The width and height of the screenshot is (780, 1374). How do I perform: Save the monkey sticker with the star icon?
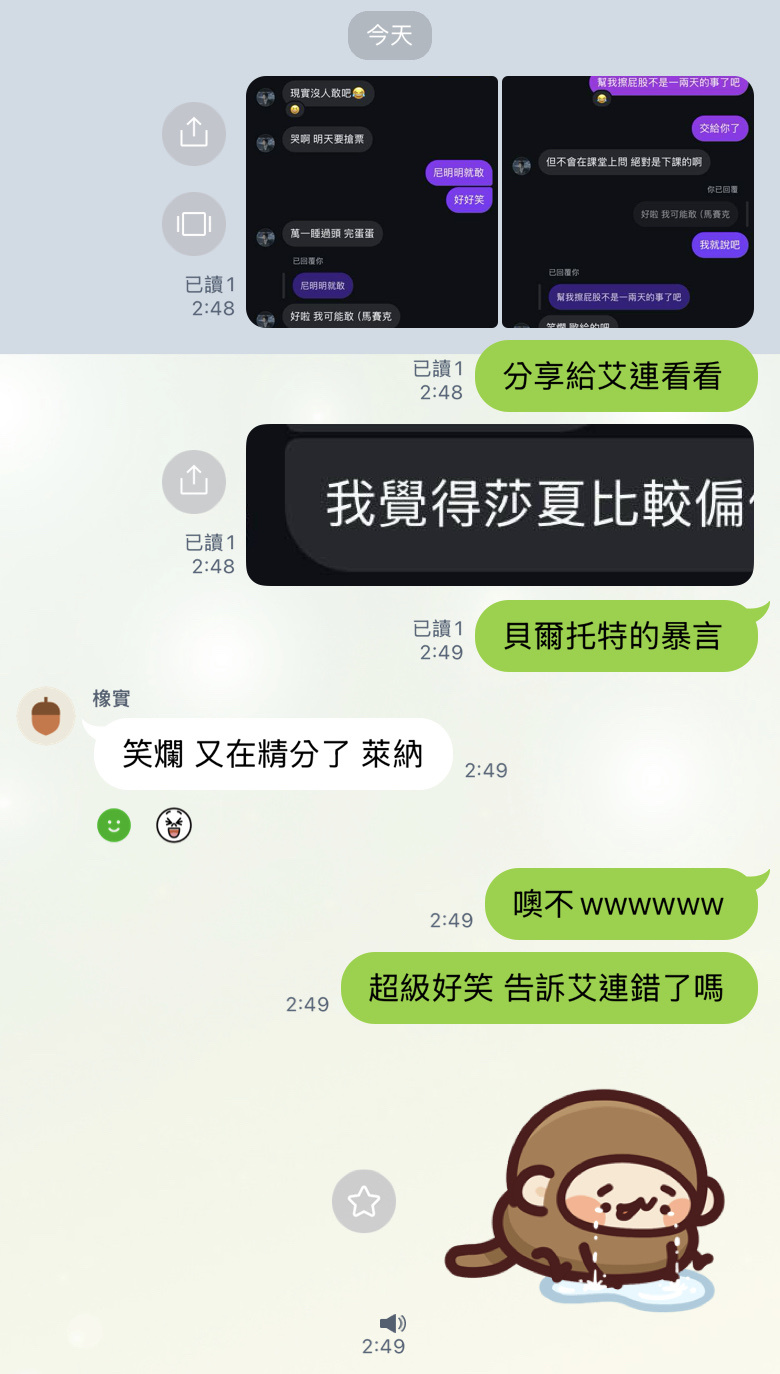point(364,1201)
